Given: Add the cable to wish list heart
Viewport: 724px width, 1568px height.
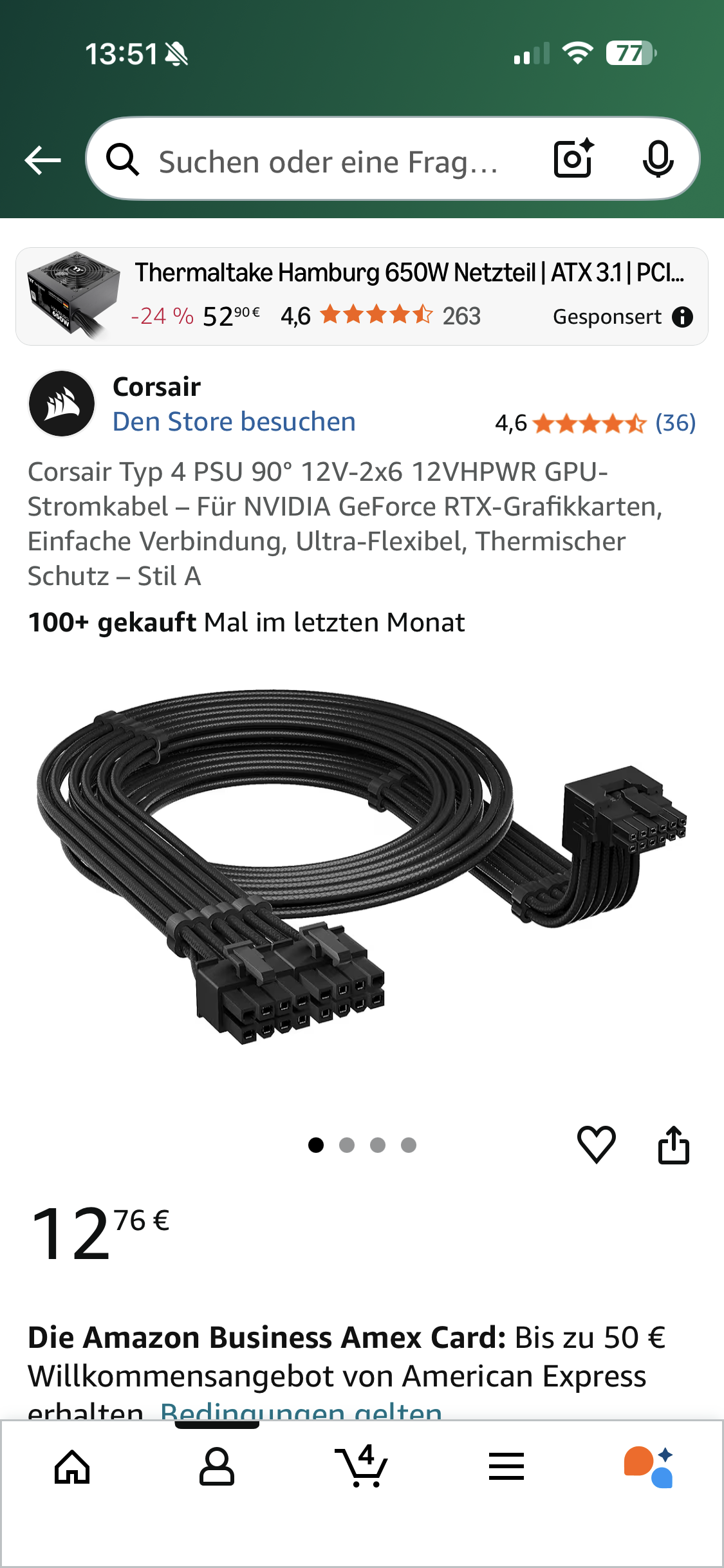Looking at the screenshot, I should tap(596, 1144).
